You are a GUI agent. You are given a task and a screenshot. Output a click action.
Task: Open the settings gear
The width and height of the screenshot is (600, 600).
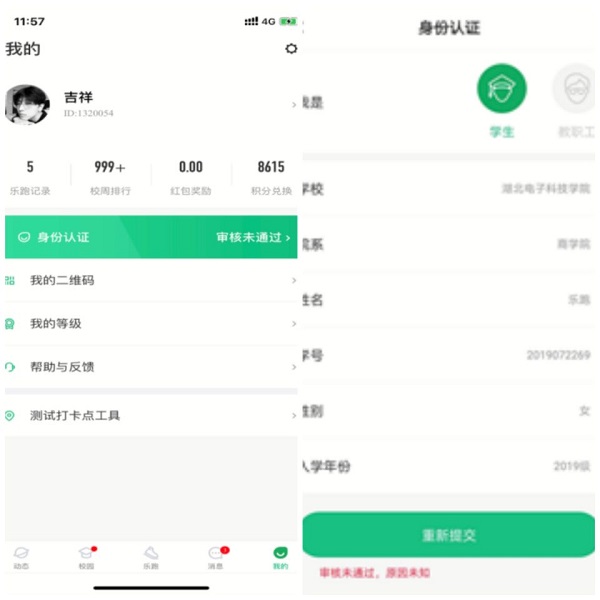pos(291,49)
